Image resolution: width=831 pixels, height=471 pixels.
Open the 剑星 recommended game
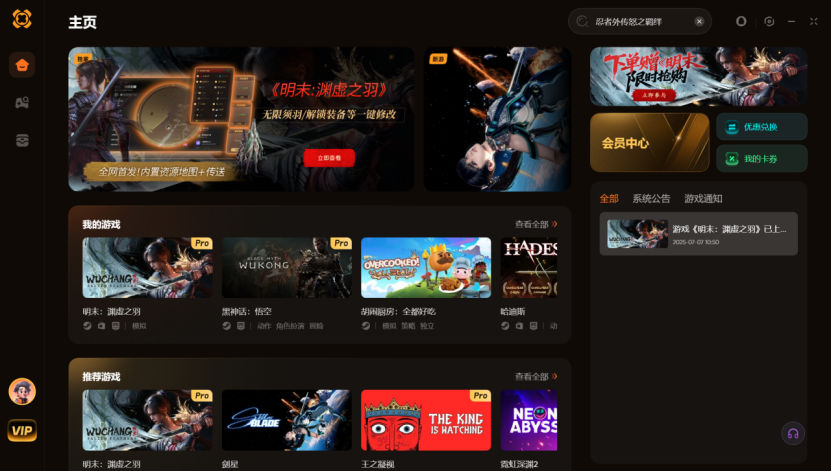click(x=286, y=420)
